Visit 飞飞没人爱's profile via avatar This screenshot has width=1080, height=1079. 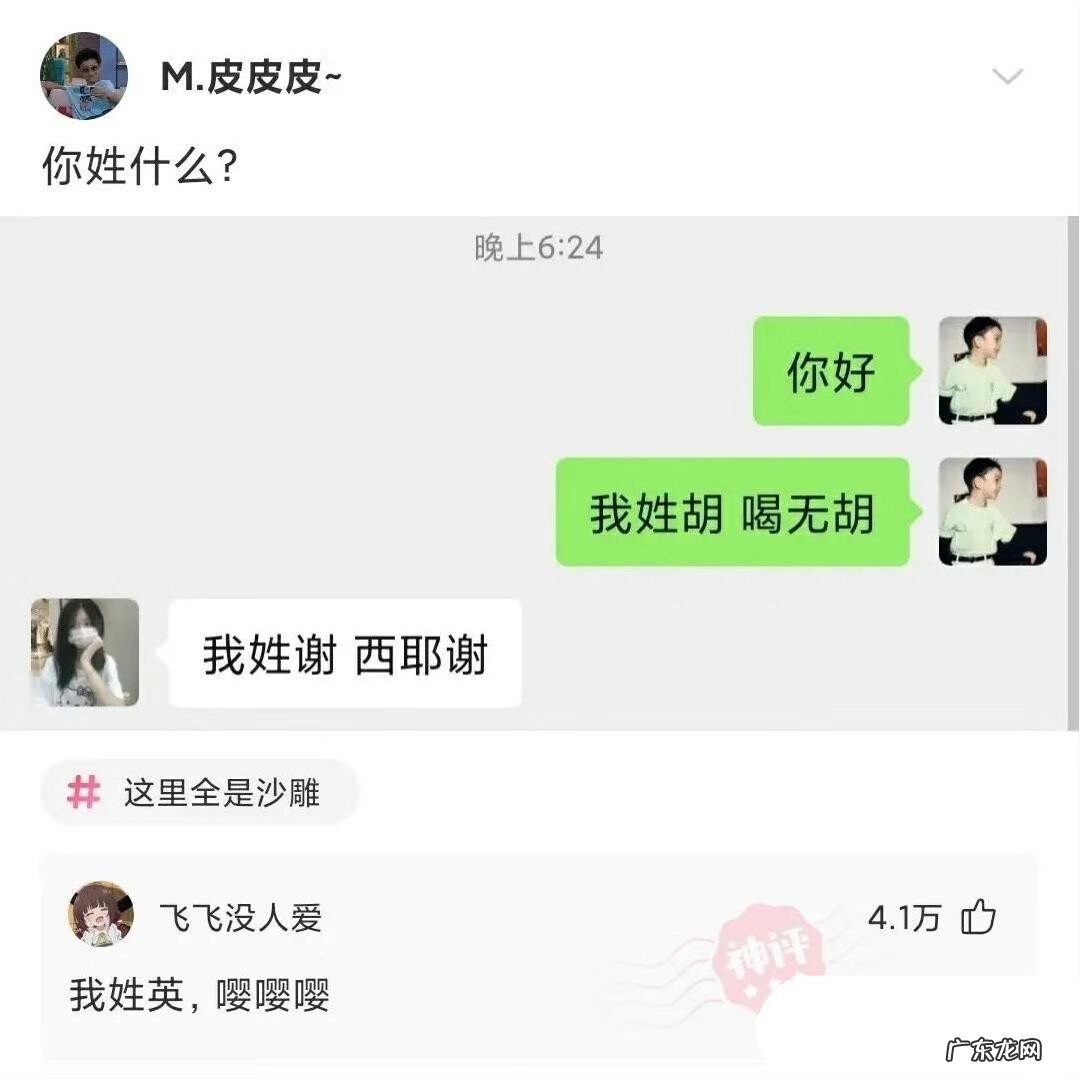[x=101, y=914]
